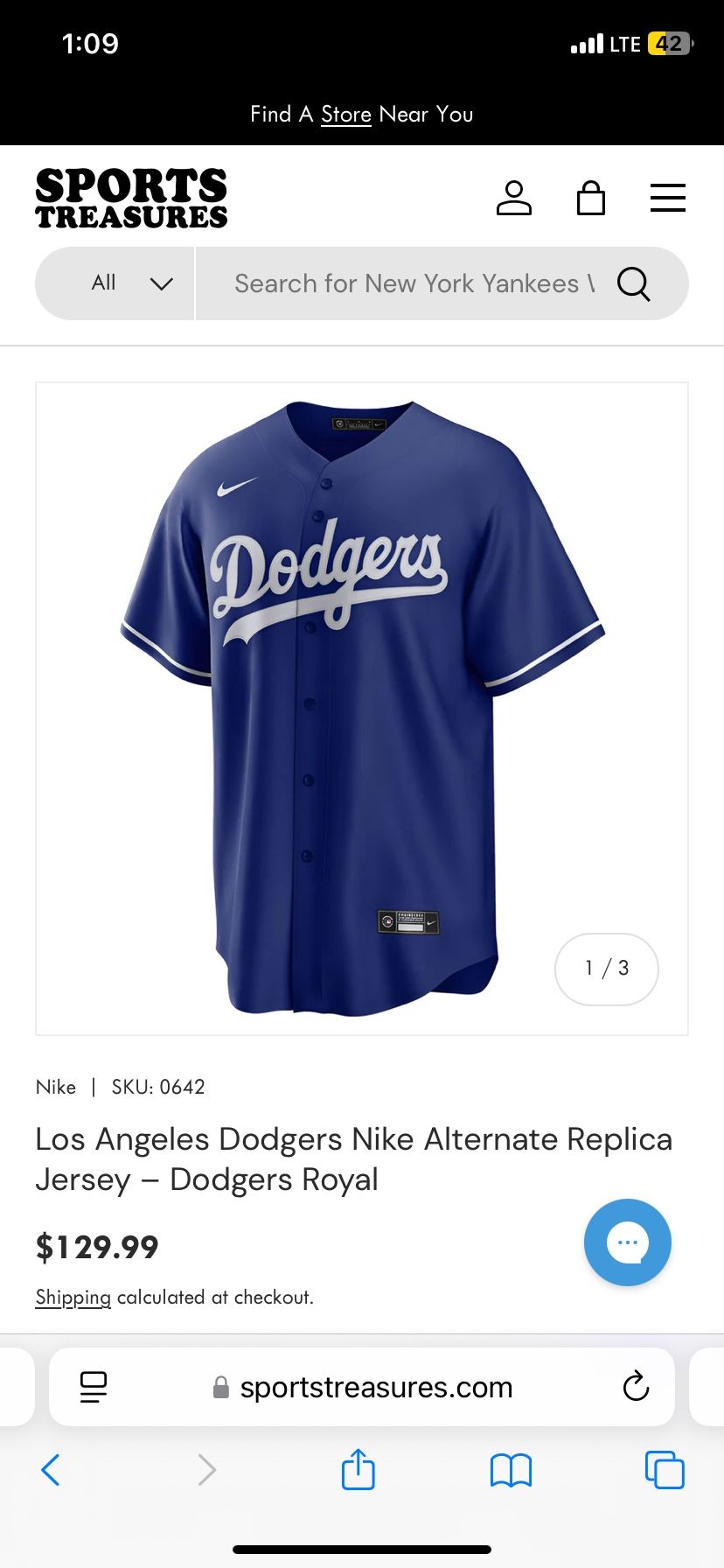Open the Shipping policy link

point(73,1297)
